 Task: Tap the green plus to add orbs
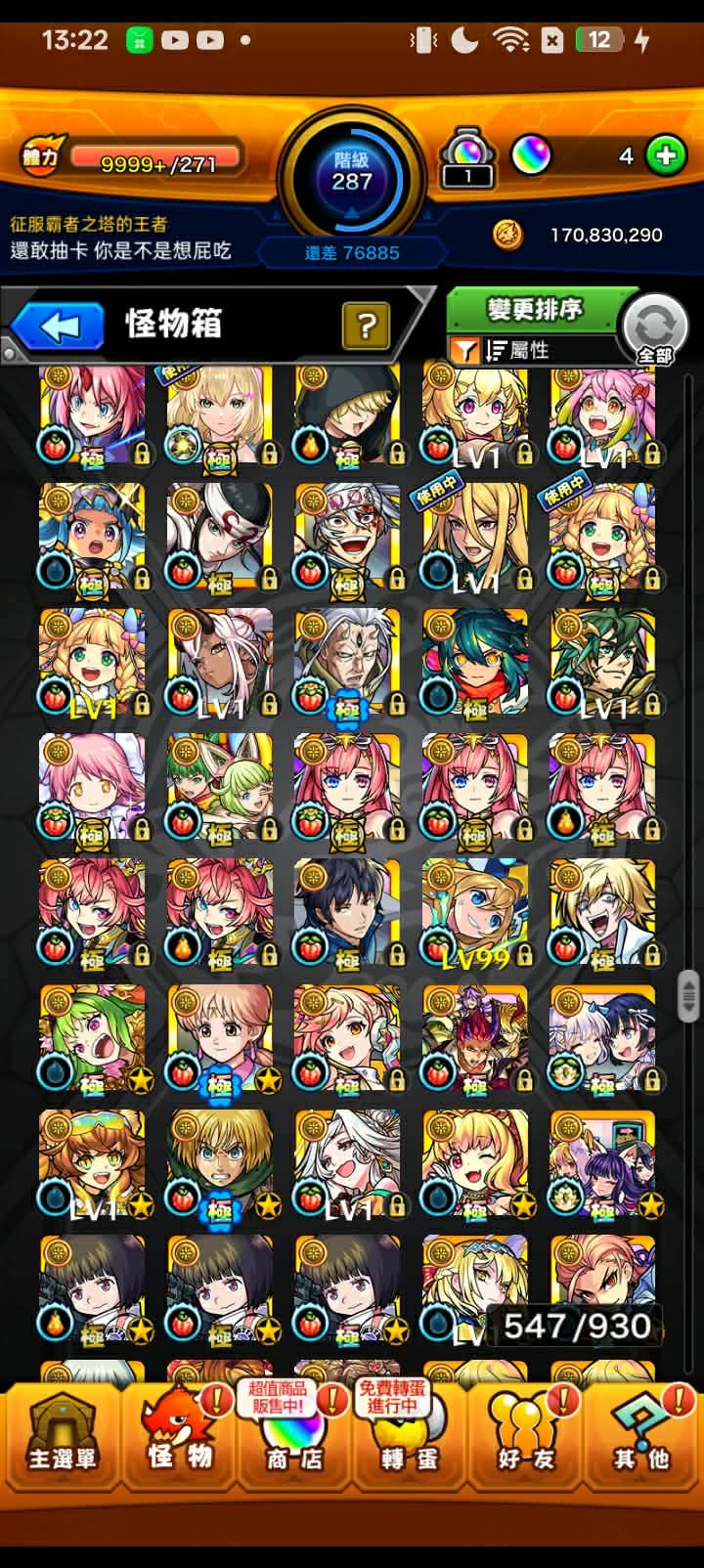666,154
